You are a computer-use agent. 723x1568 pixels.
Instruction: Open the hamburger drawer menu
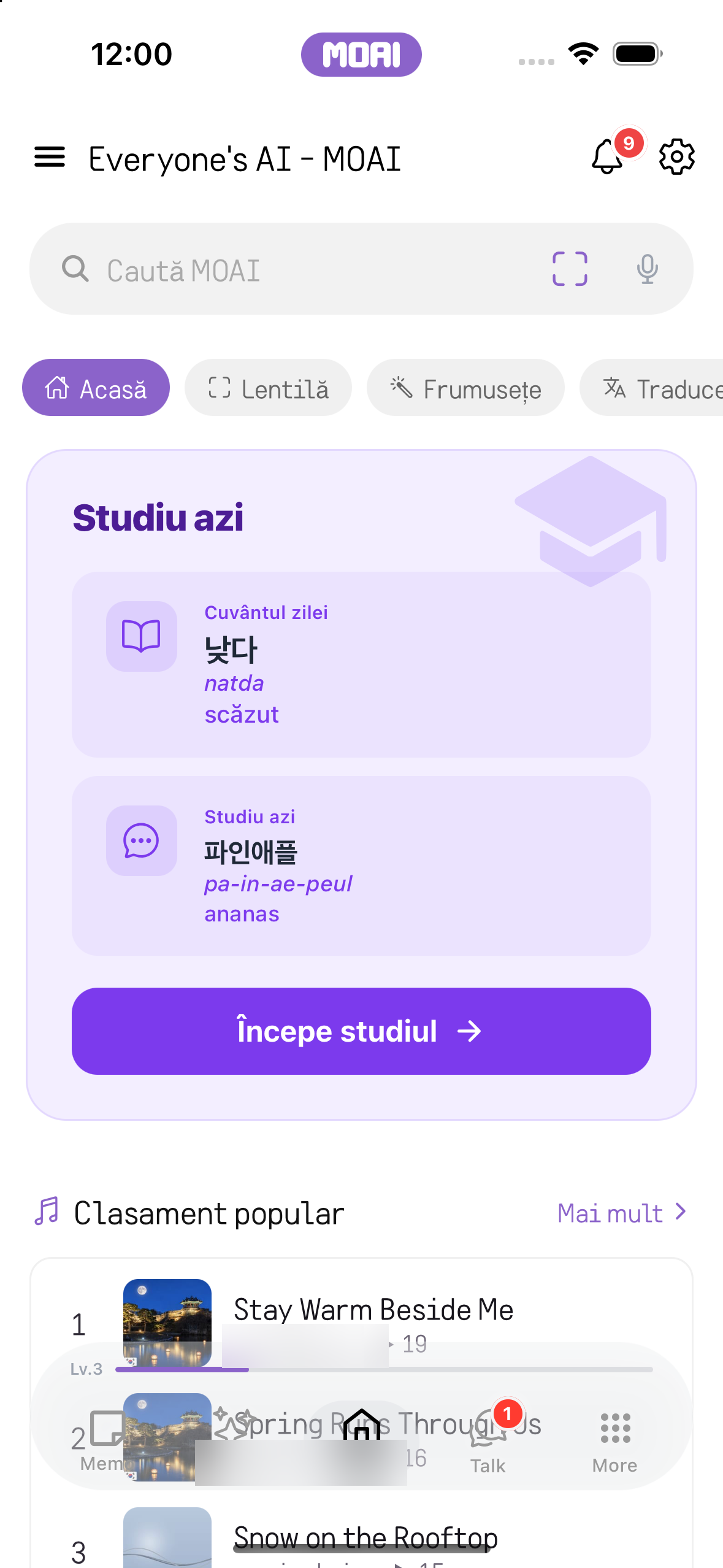click(50, 158)
